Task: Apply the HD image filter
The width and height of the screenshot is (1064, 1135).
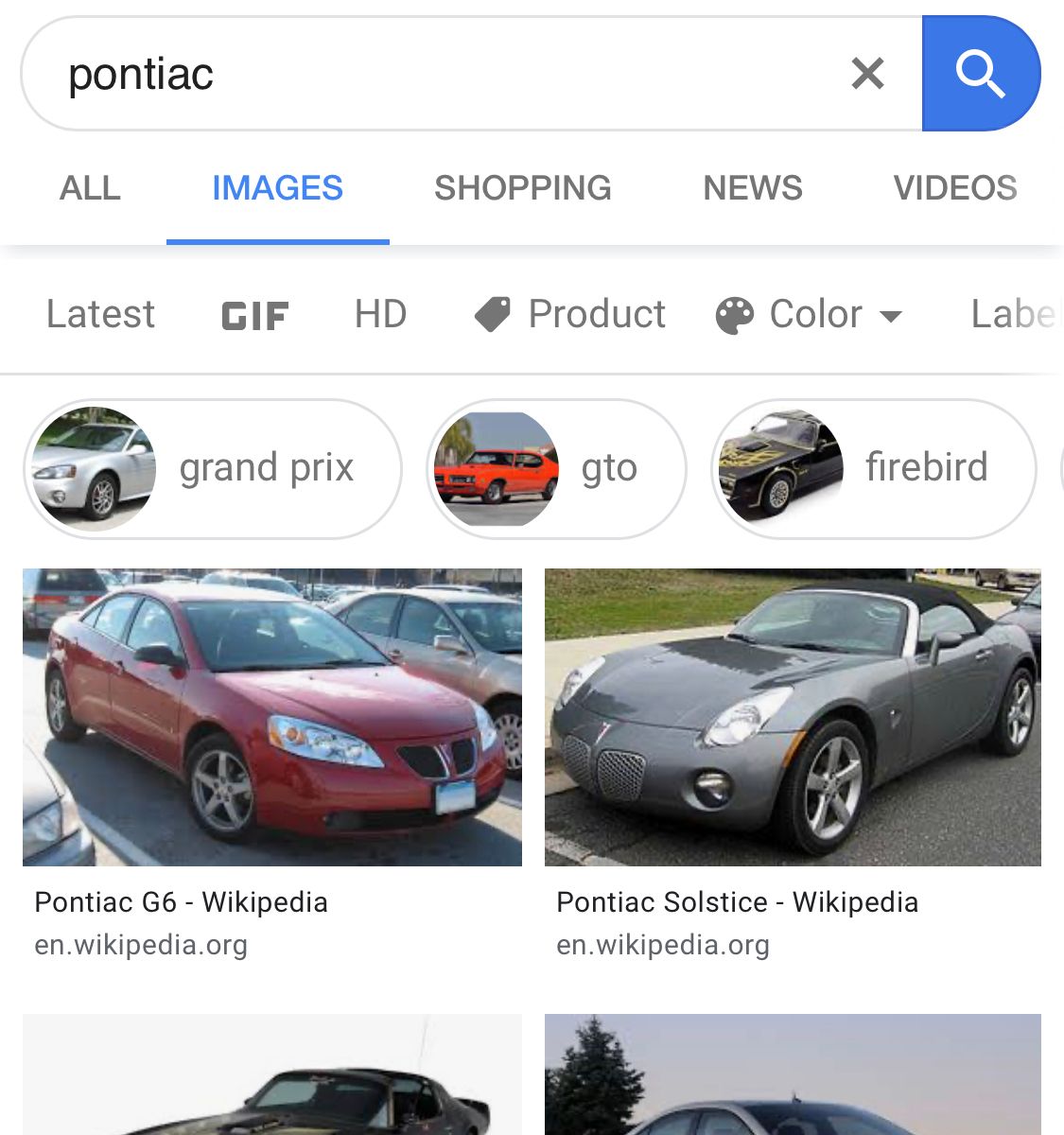Action: (380, 314)
